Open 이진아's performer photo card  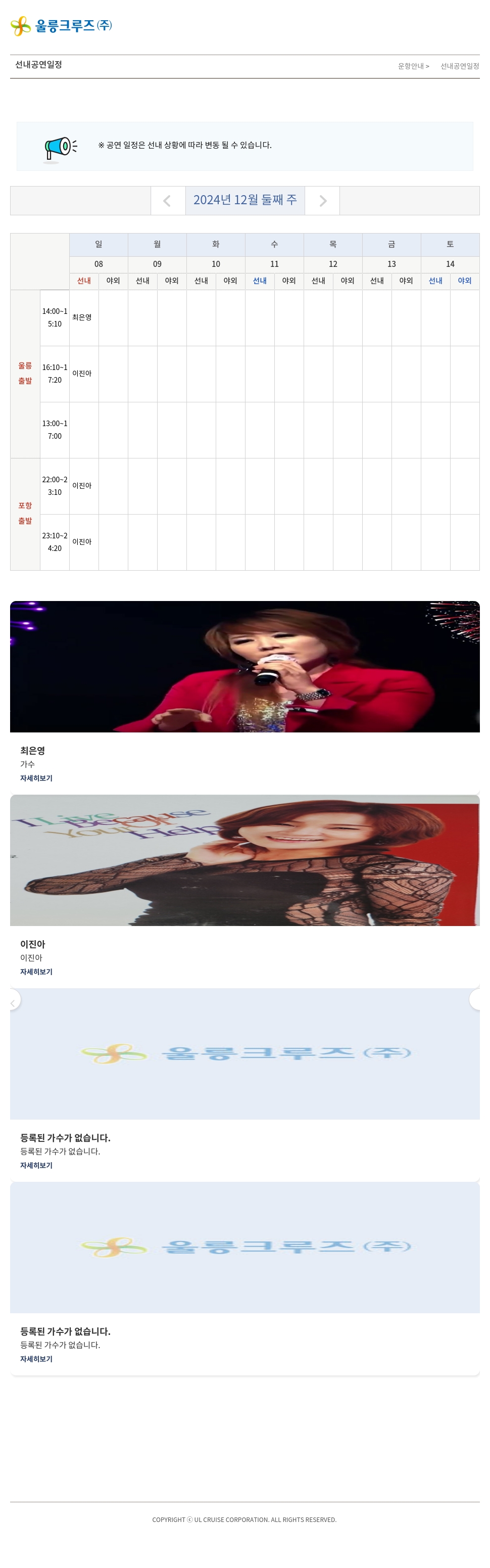pyautogui.click(x=244, y=860)
